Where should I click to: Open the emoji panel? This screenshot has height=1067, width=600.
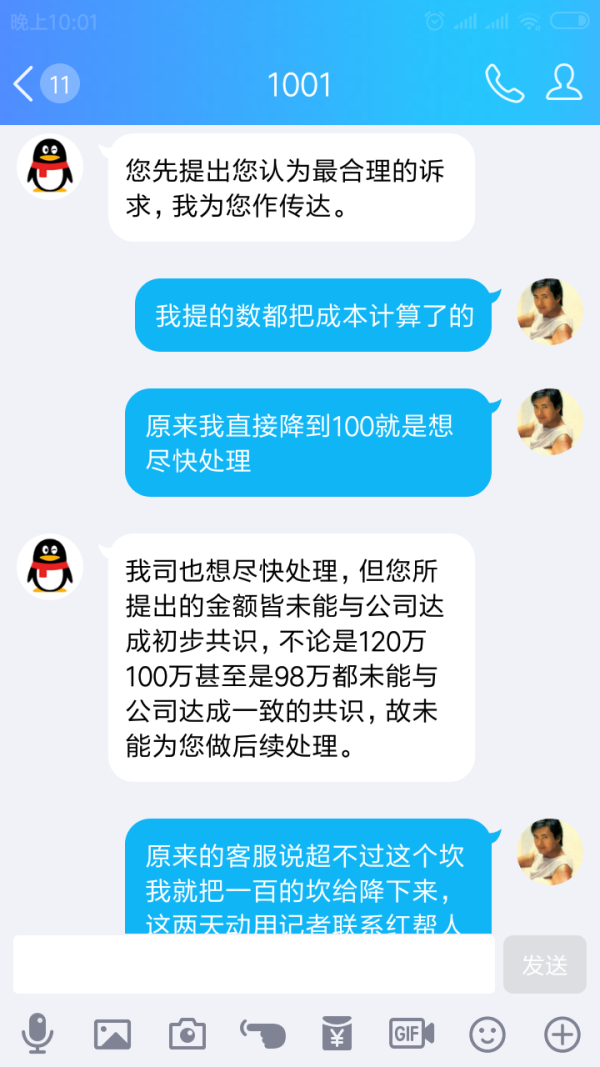[x=487, y=1034]
